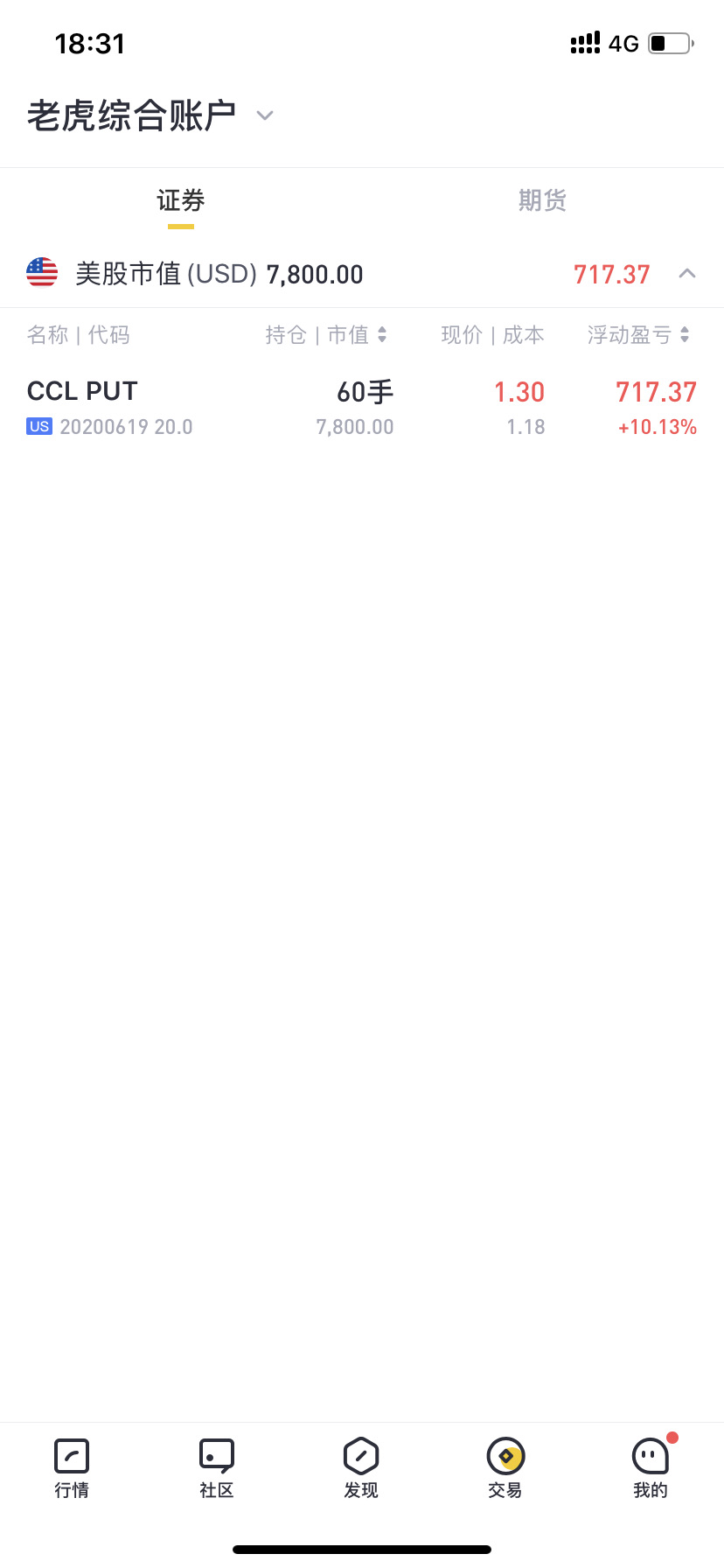Open the 社区 tab
Screen dimensions: 724x1568
217,1468
